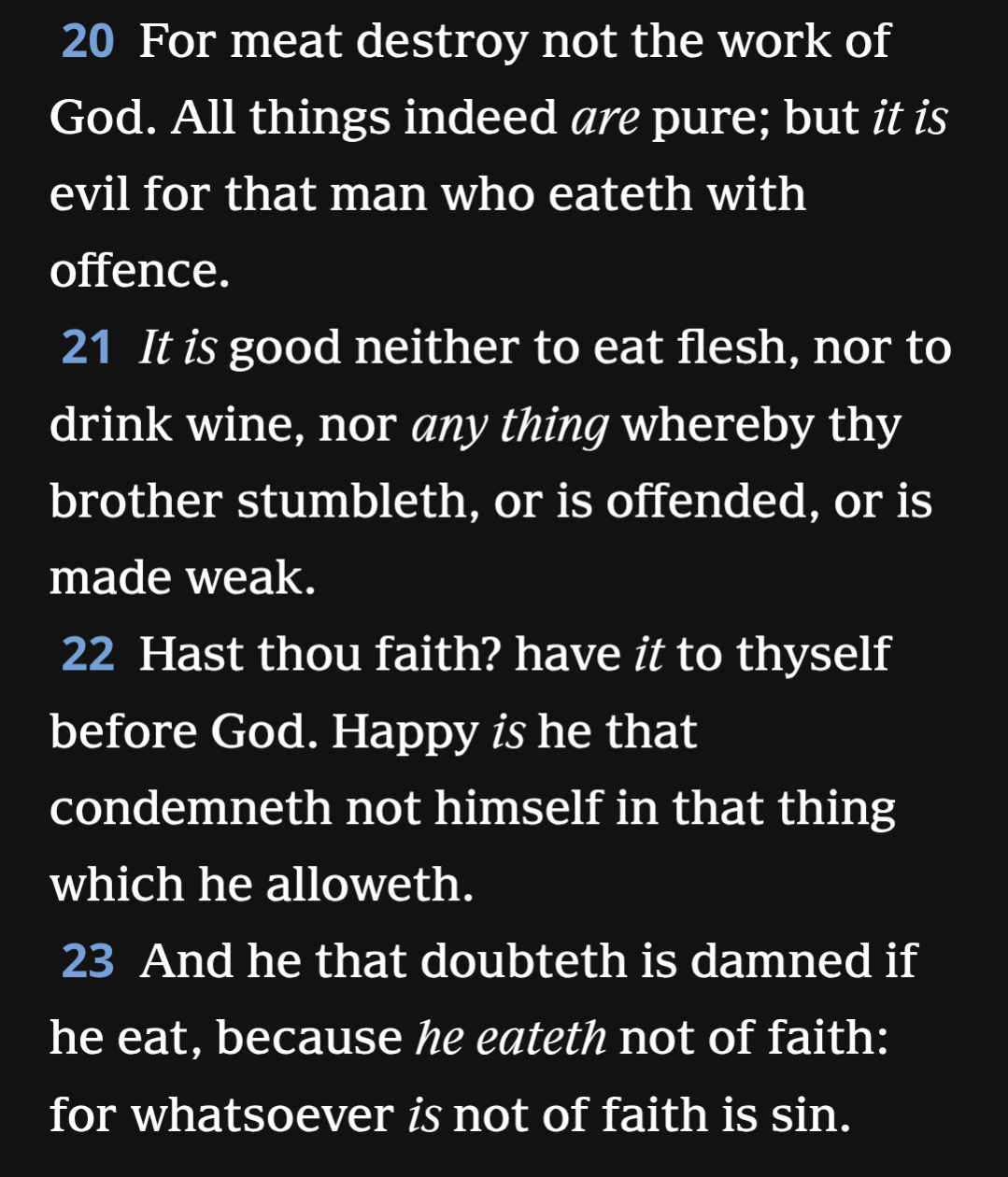Select verse number 21
Viewport: 1008px width, 1177px height.
(x=87, y=349)
